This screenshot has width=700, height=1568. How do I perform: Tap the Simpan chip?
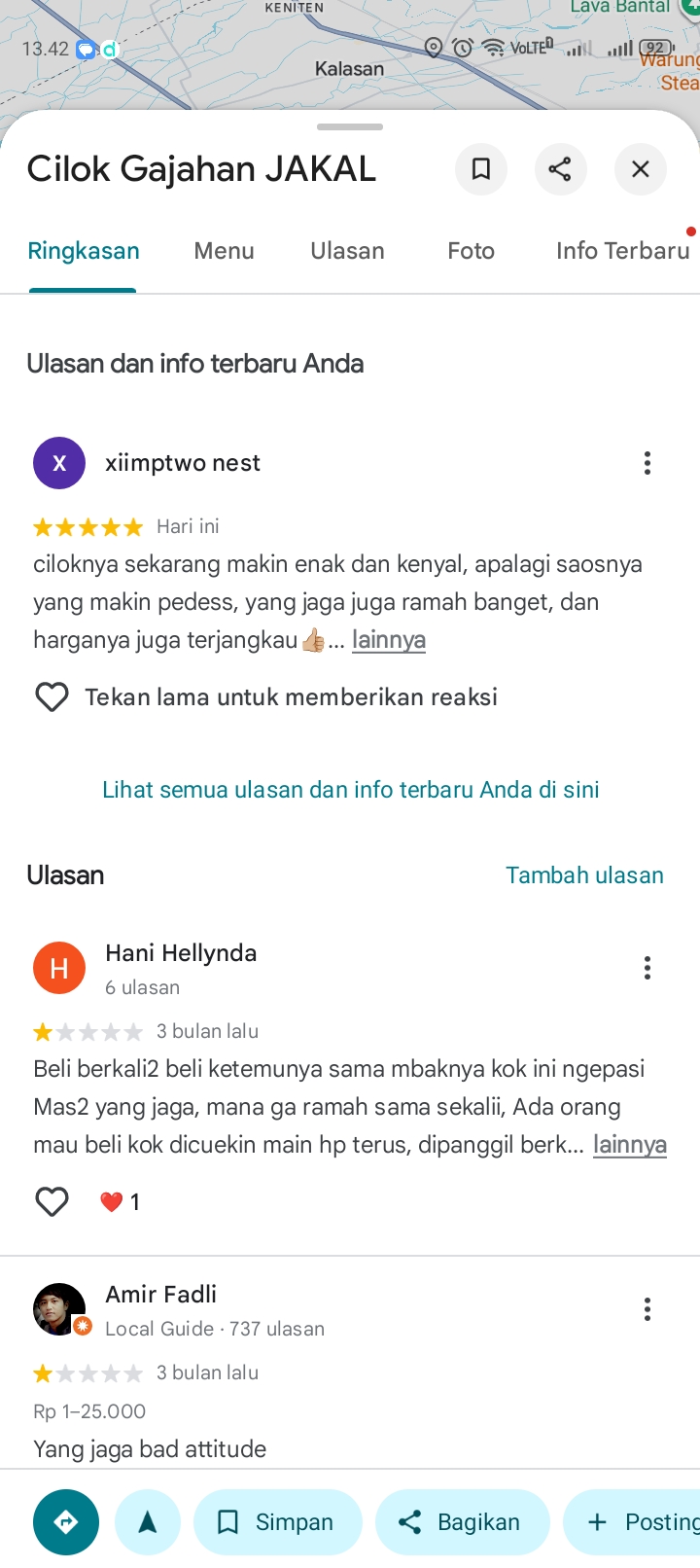[x=277, y=1522]
